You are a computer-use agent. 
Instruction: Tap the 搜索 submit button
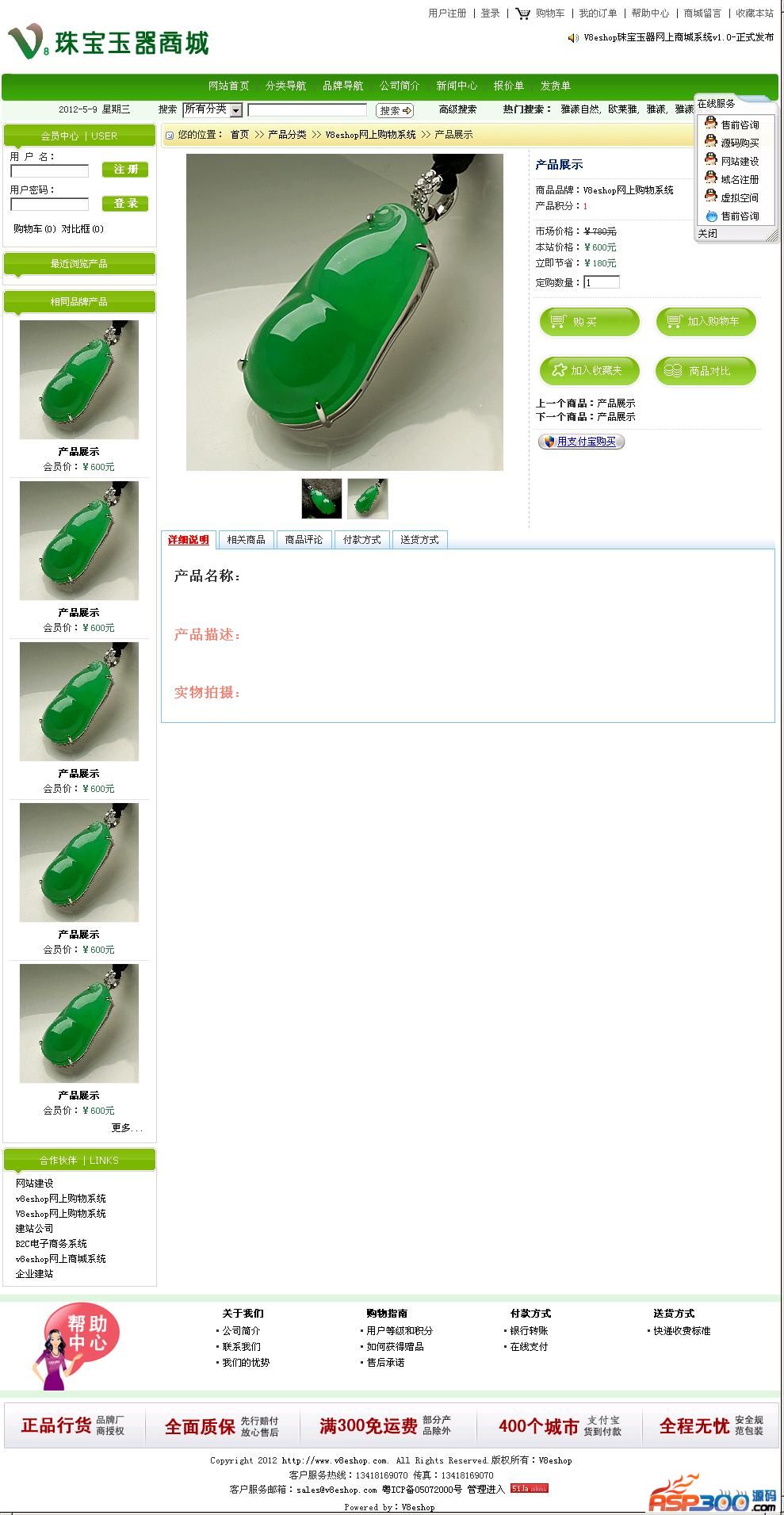394,110
